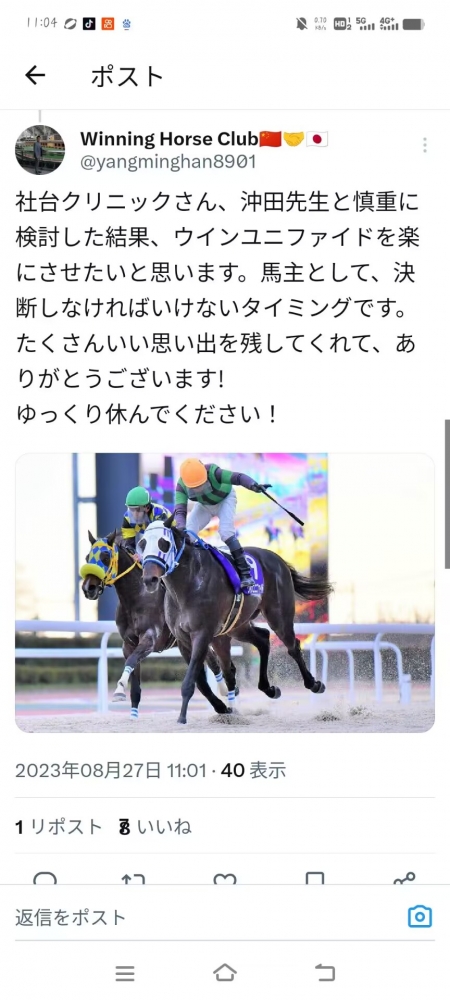This screenshot has width=450, height=1000.
Task: View the repost count
Action: click(x=59, y=827)
